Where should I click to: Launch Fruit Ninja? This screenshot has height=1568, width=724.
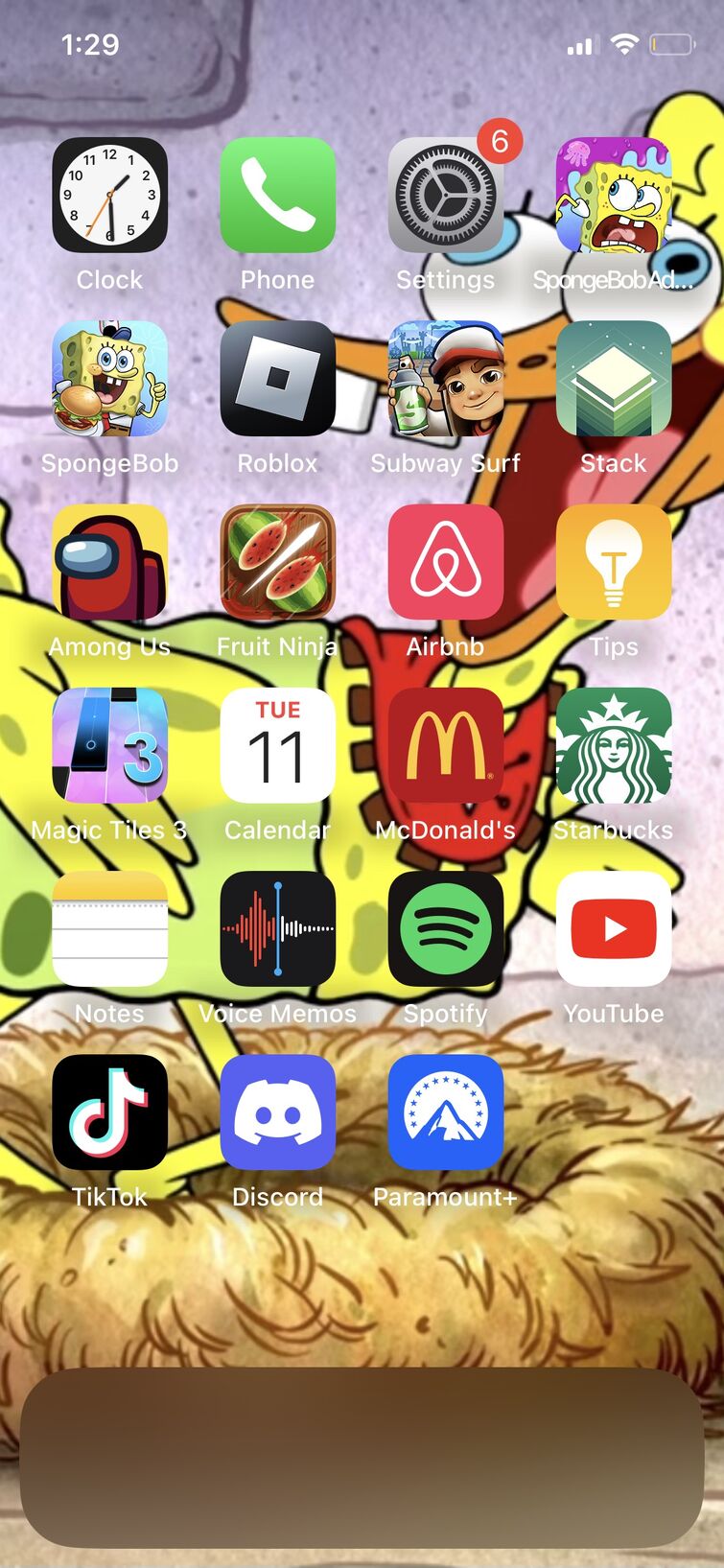[277, 561]
